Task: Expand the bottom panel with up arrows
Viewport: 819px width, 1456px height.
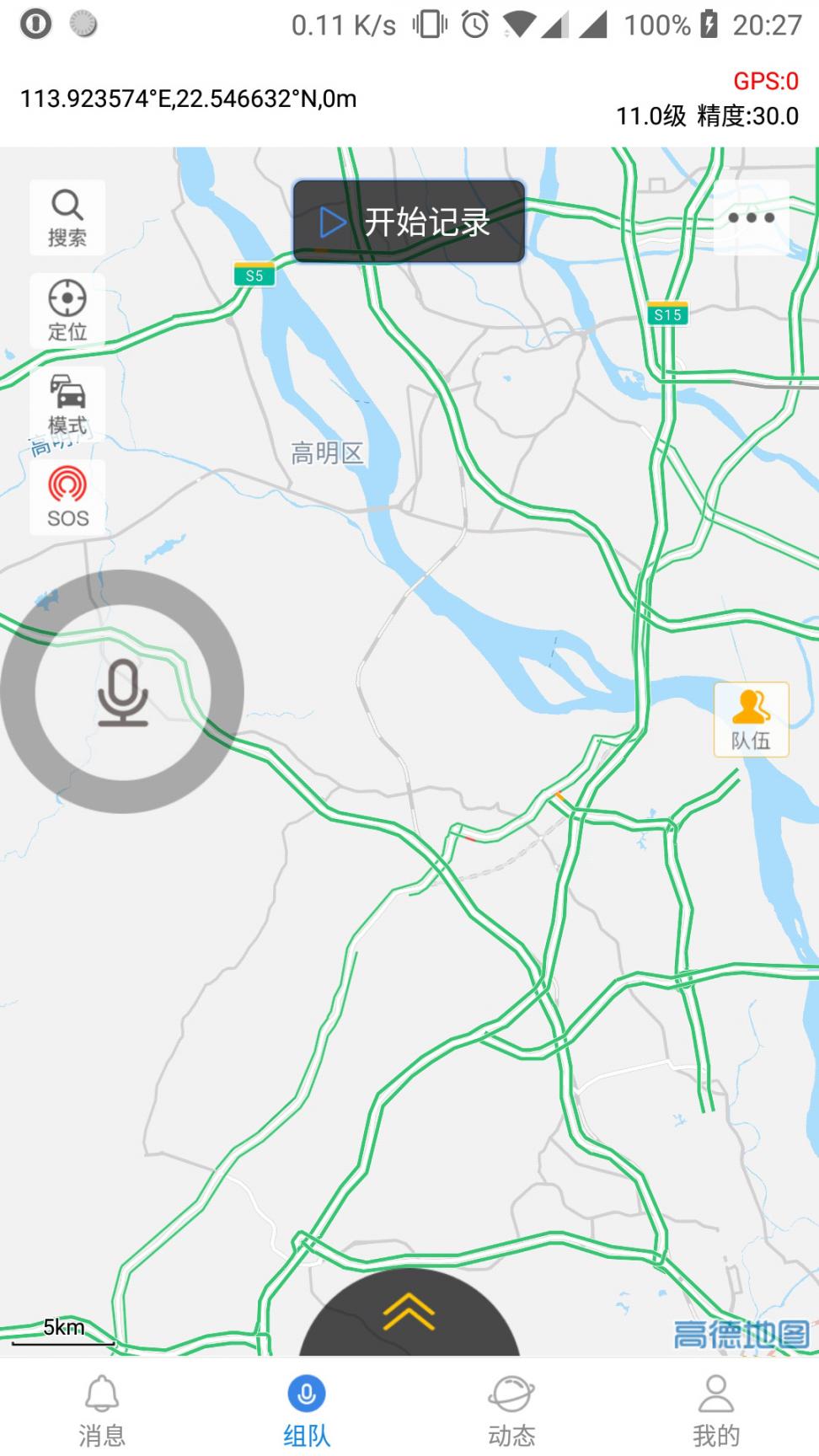Action: pos(409,1313)
